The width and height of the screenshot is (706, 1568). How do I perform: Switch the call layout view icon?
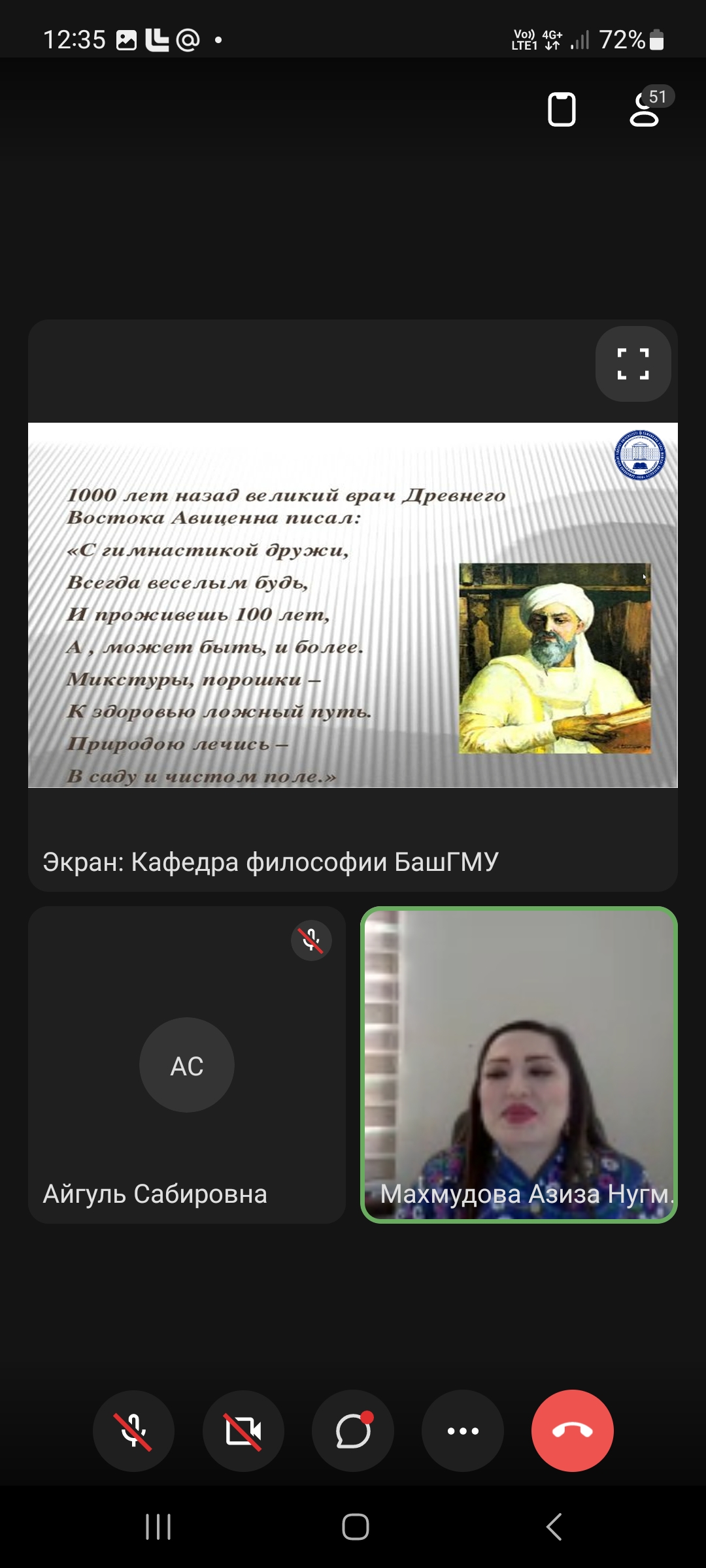click(x=562, y=109)
